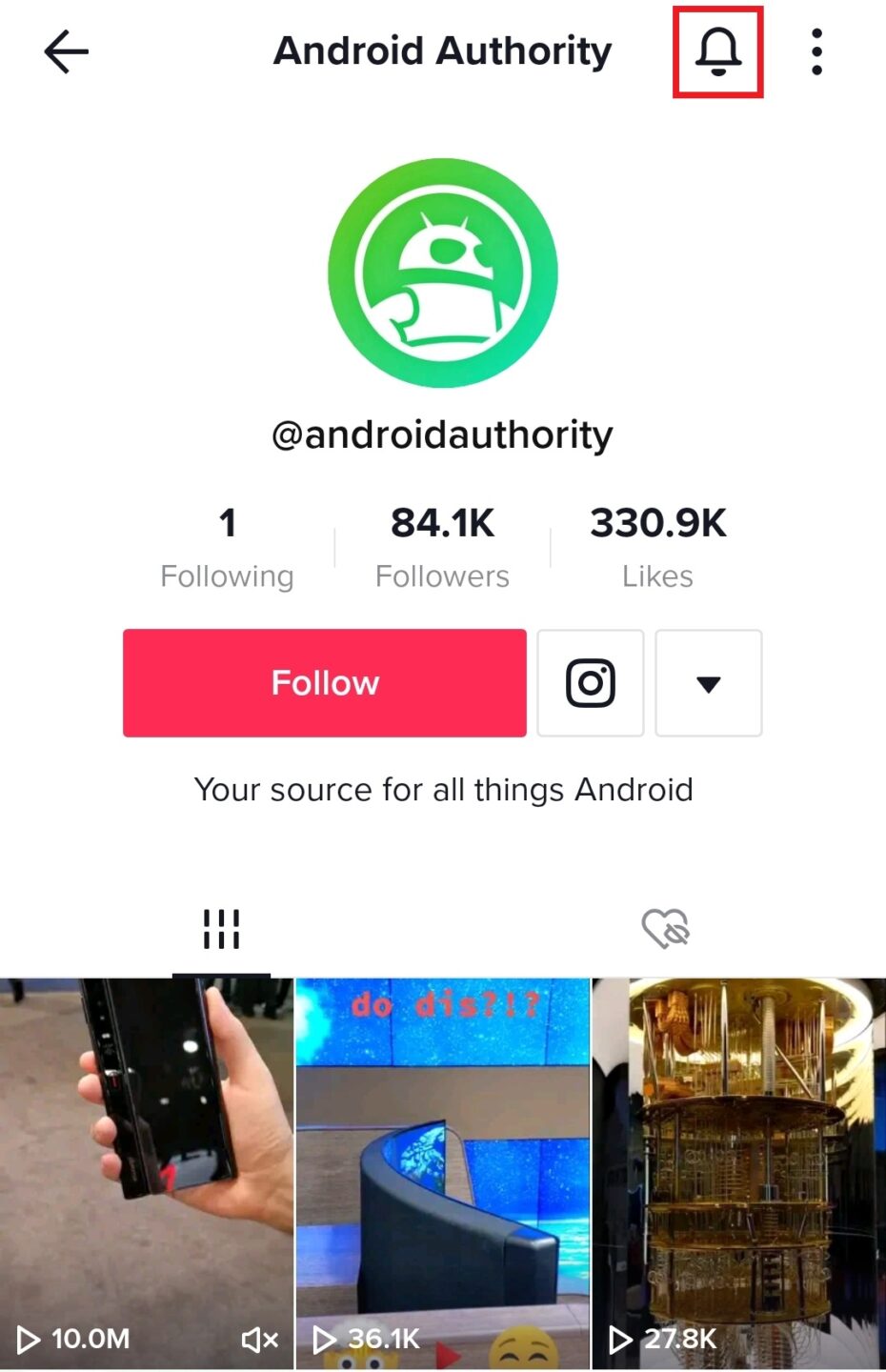Viewport: 886px width, 1372px height.
Task: View the Following count list
Action: coord(227,548)
